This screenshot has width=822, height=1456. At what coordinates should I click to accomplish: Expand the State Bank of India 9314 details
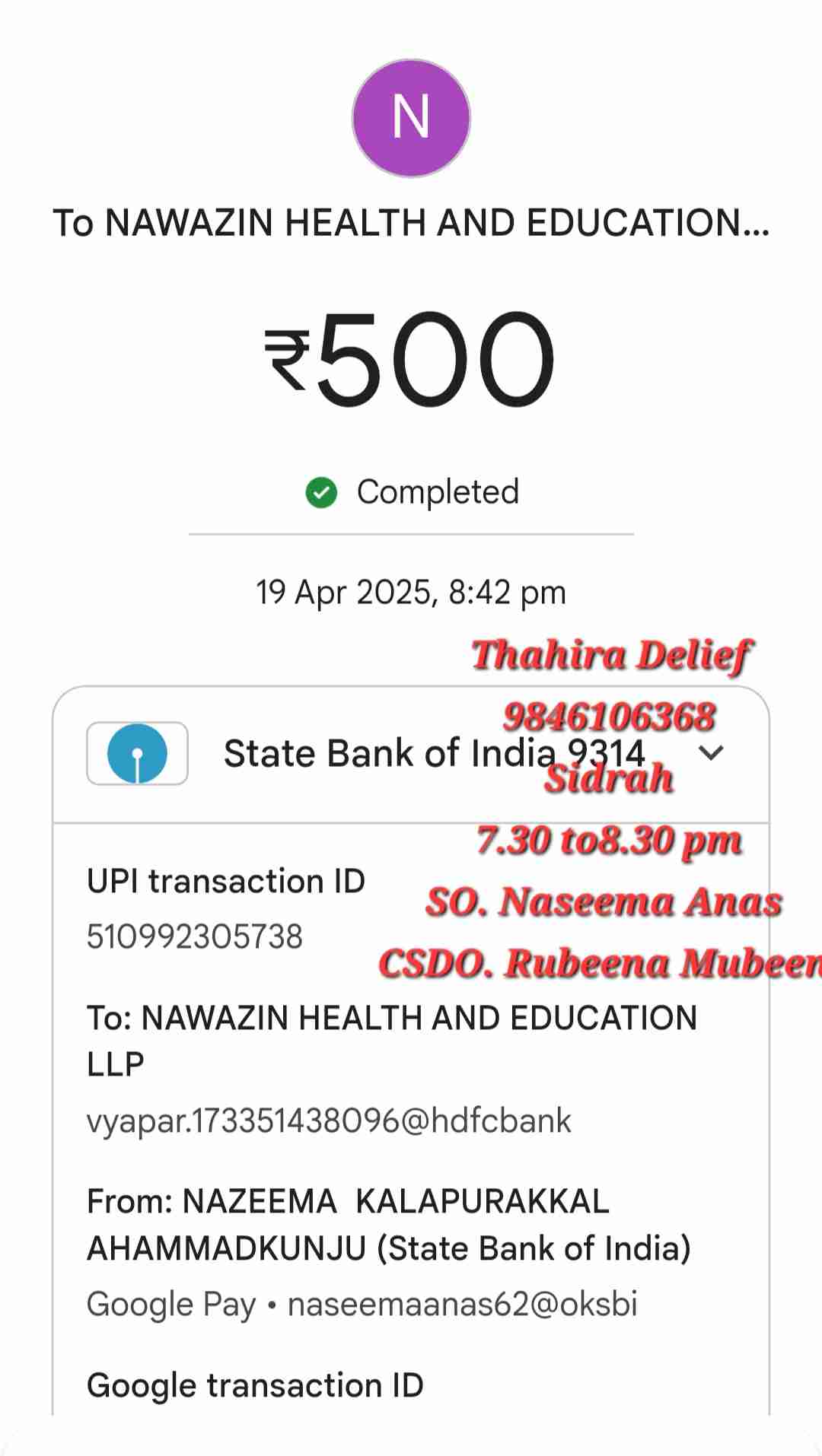pos(711,753)
